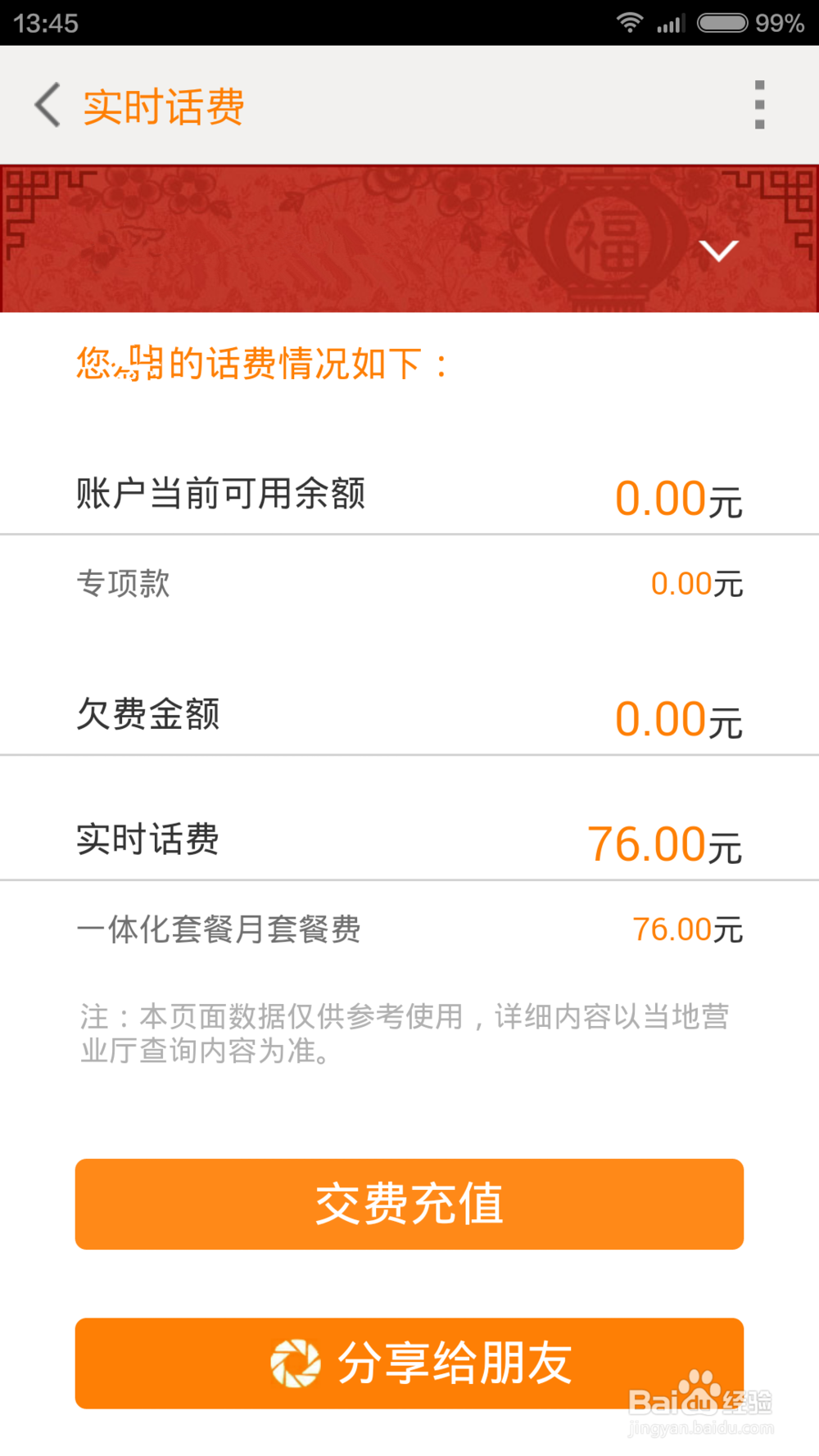Tap the Wi-Fi icon in the status bar
Screen dimensions: 819x1456
click(x=629, y=23)
